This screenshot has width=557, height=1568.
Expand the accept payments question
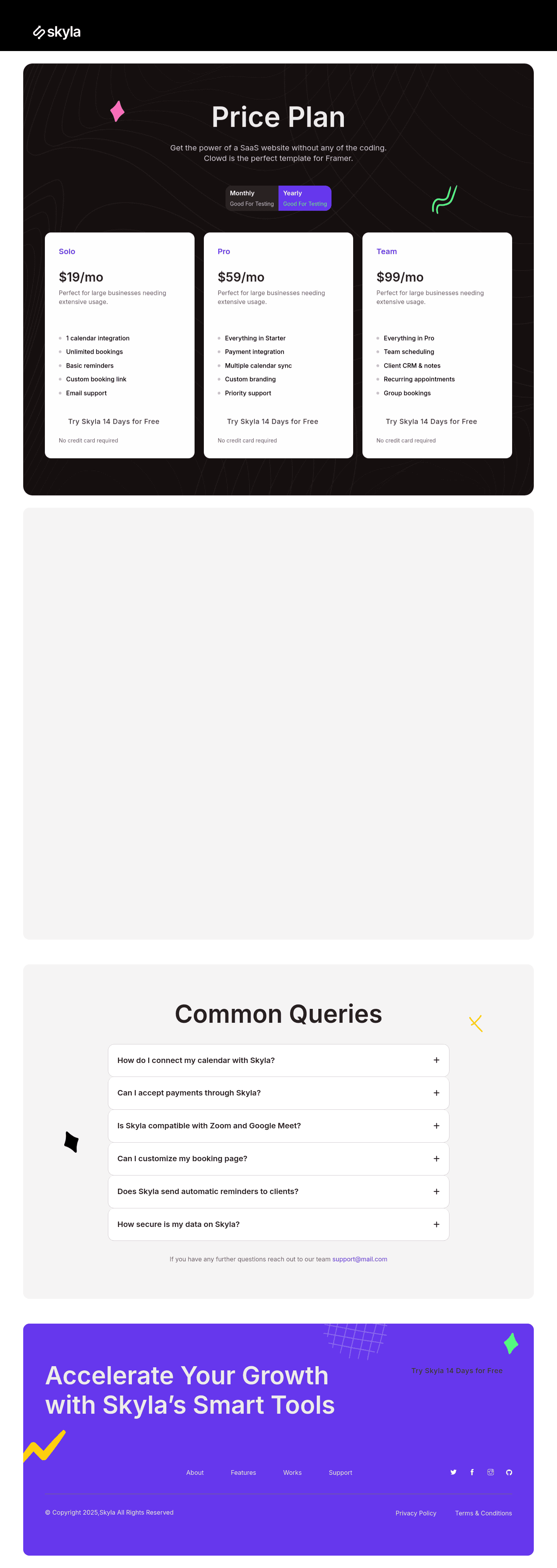pyautogui.click(x=278, y=1093)
